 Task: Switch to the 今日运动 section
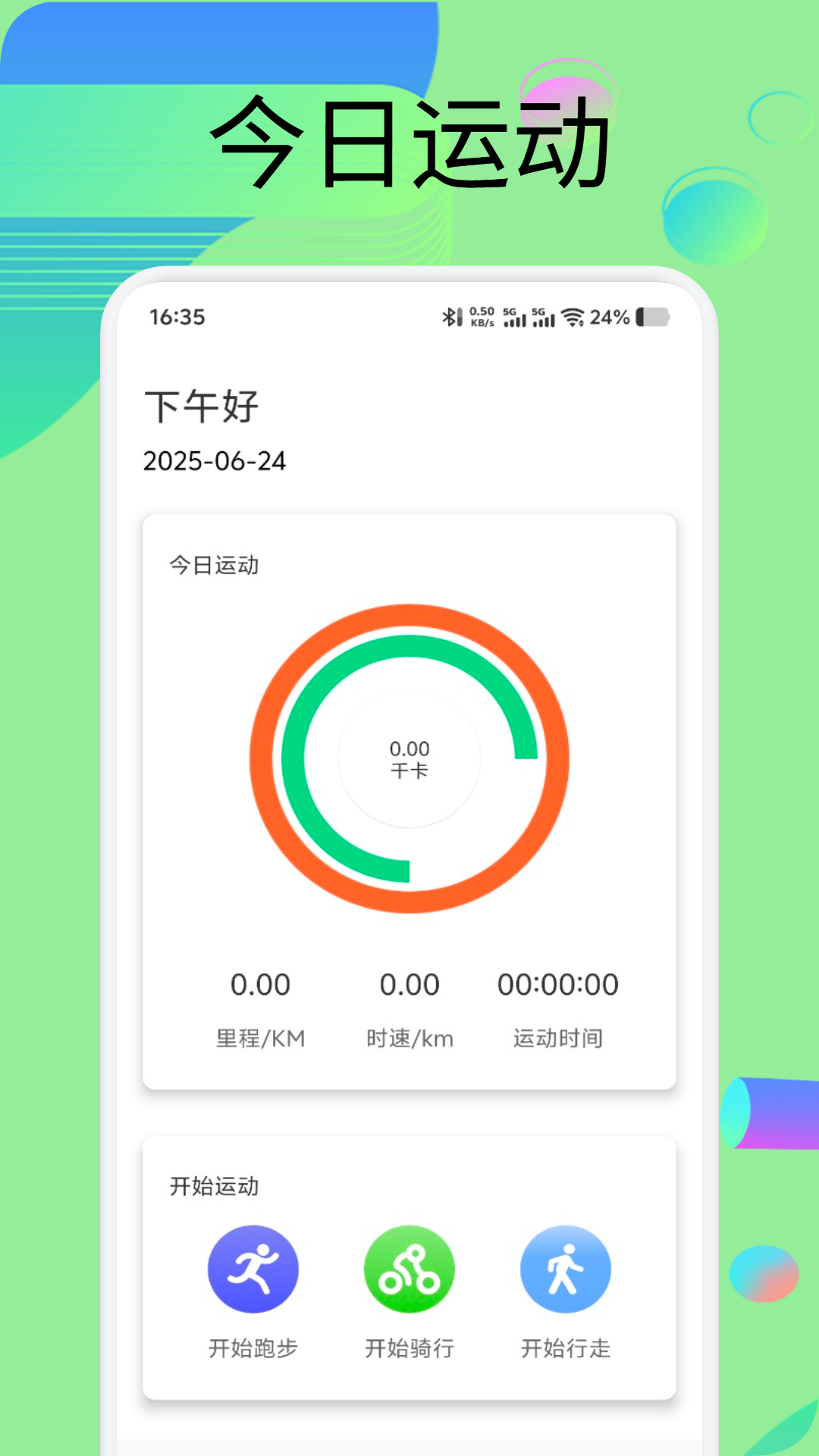(x=213, y=565)
